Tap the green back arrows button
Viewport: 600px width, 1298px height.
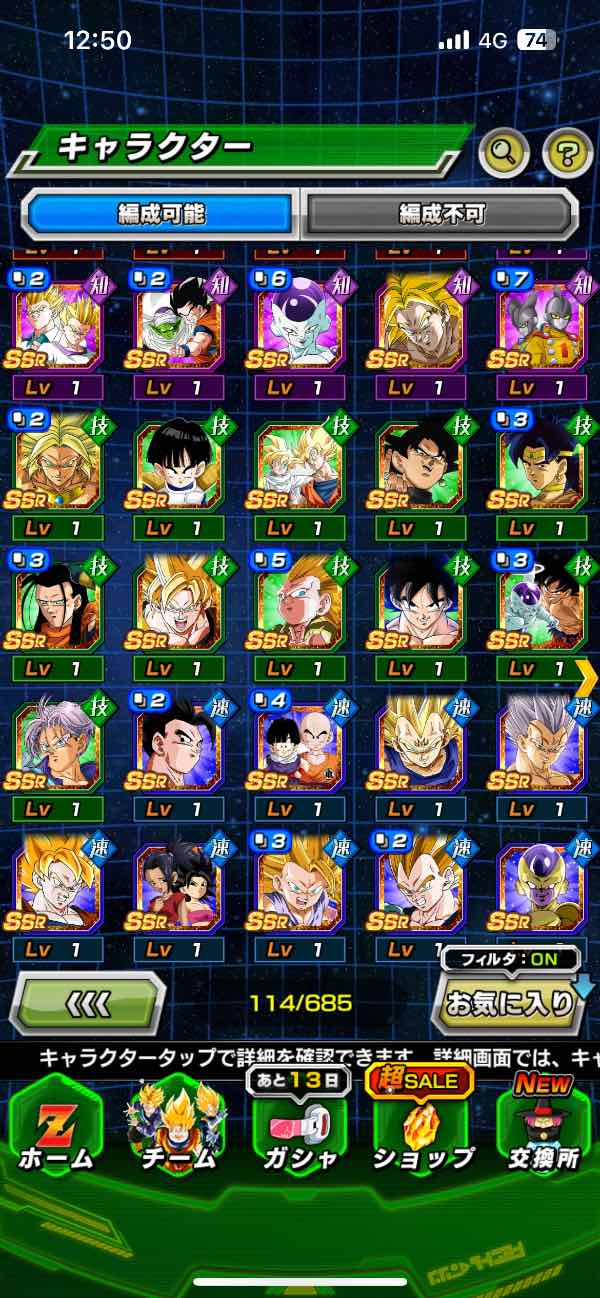click(x=87, y=1002)
